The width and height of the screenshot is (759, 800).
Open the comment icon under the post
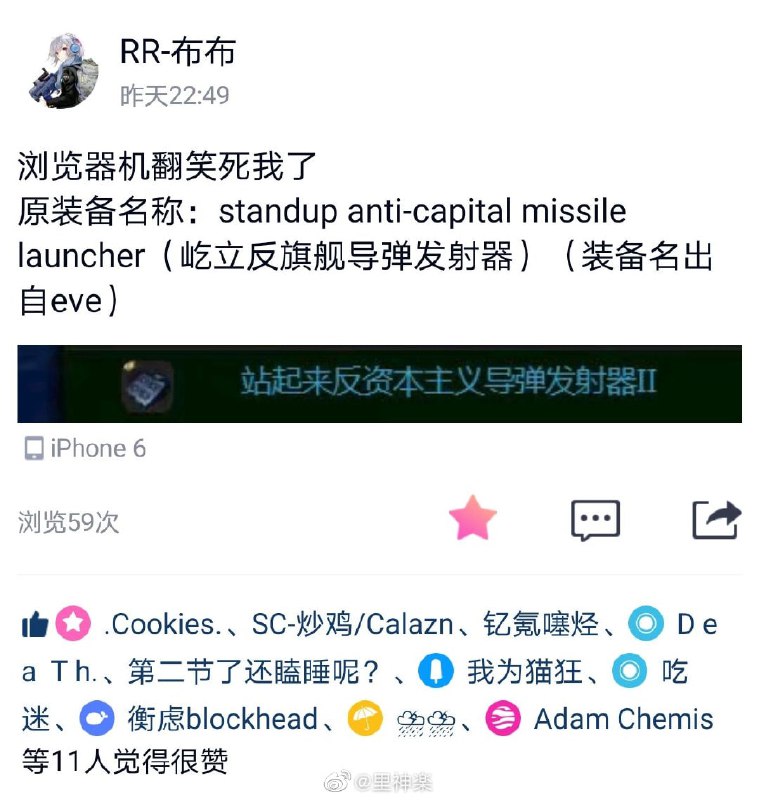pos(595,520)
